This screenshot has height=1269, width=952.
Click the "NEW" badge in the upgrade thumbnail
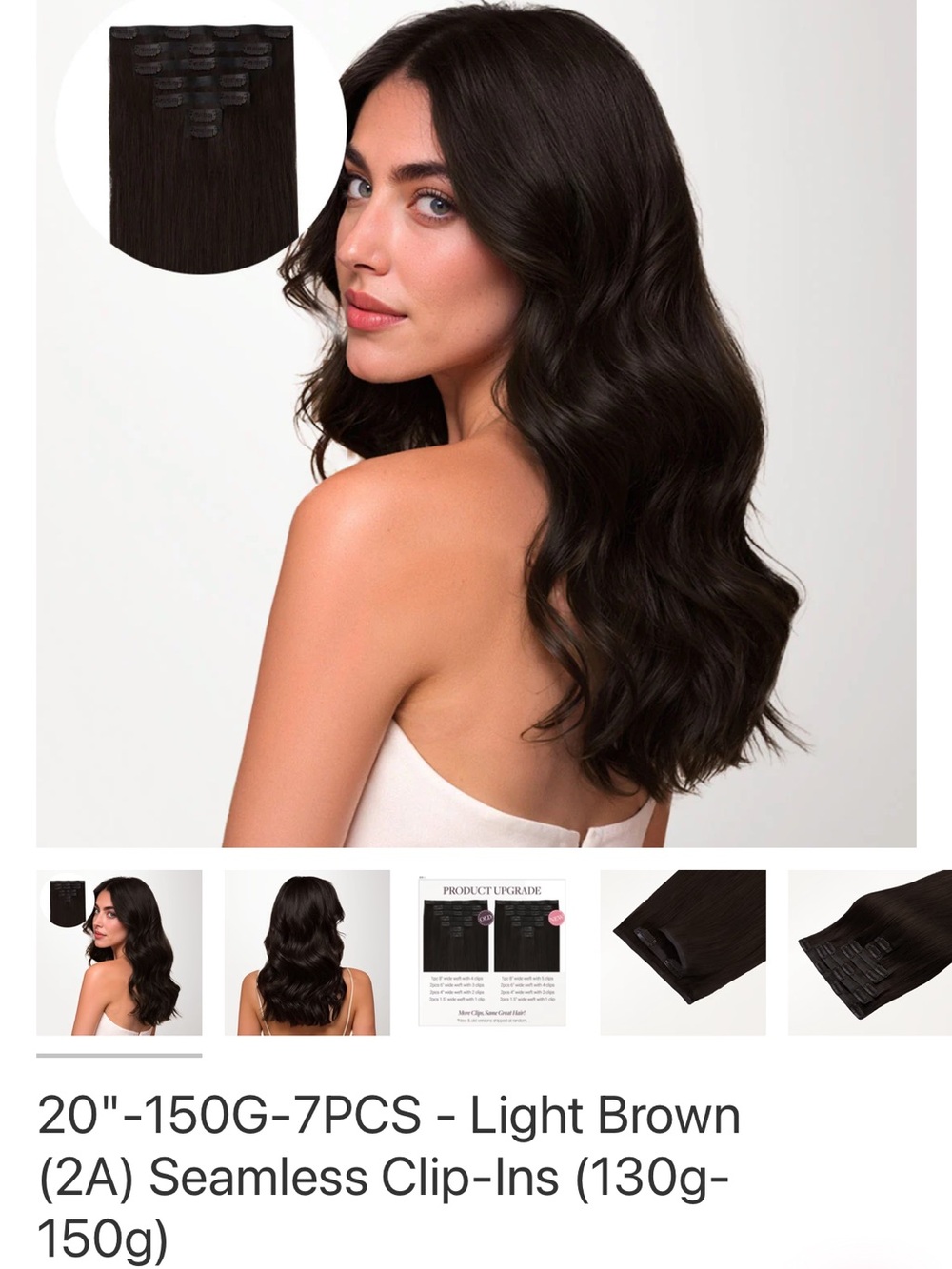click(555, 918)
